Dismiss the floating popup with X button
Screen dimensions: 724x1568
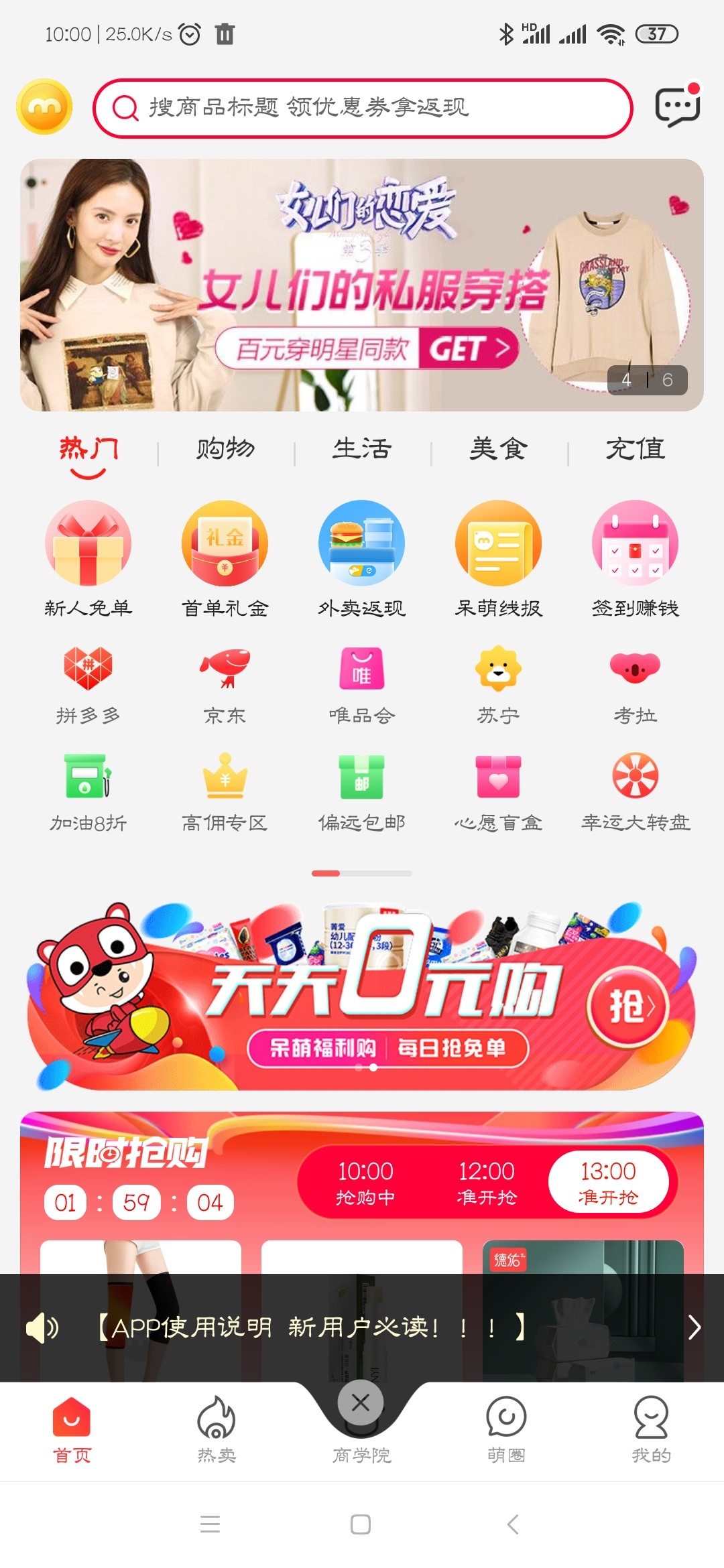coord(361,1402)
